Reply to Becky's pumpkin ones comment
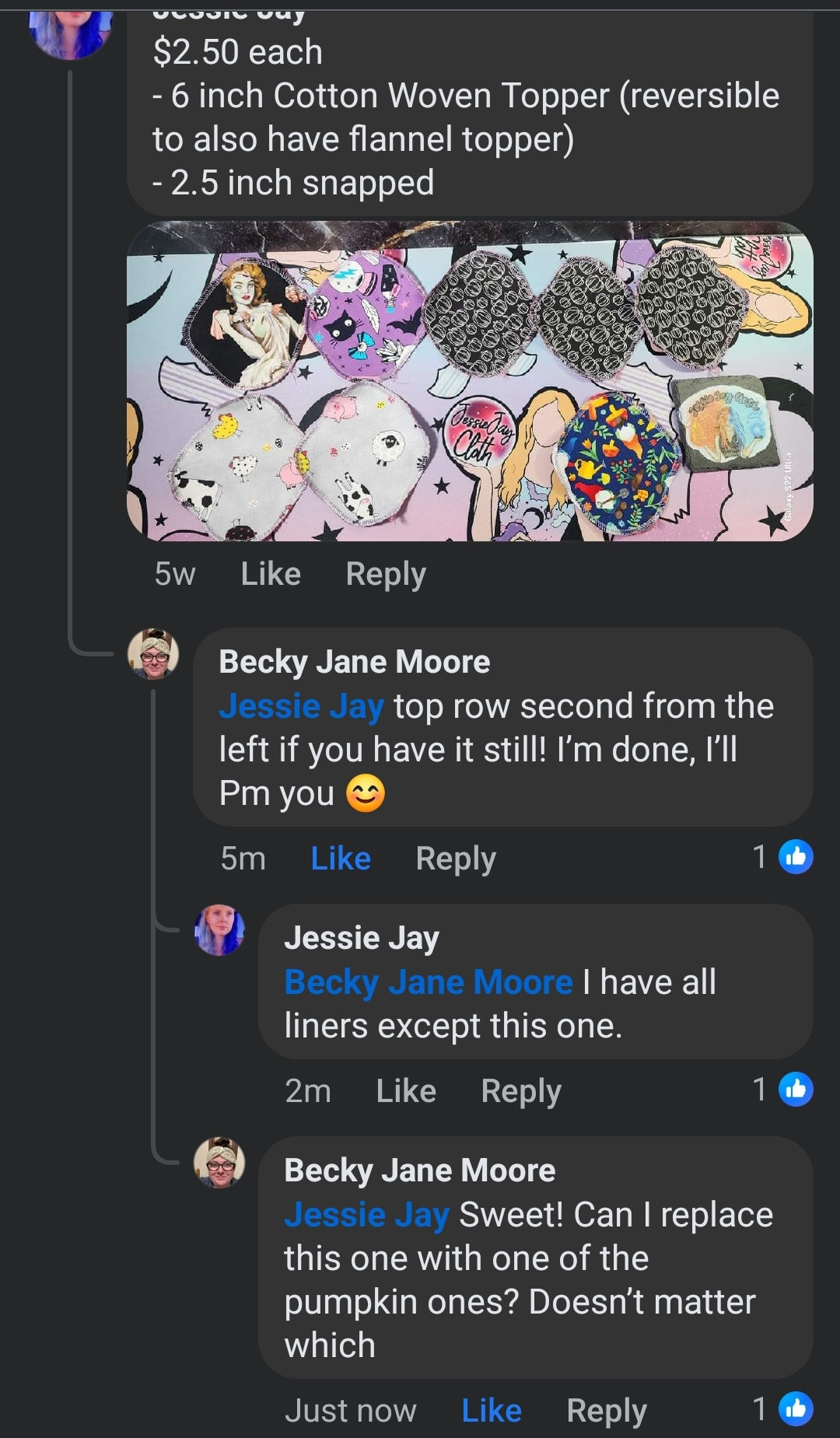Viewport: 840px width, 1438px height. point(607,1410)
